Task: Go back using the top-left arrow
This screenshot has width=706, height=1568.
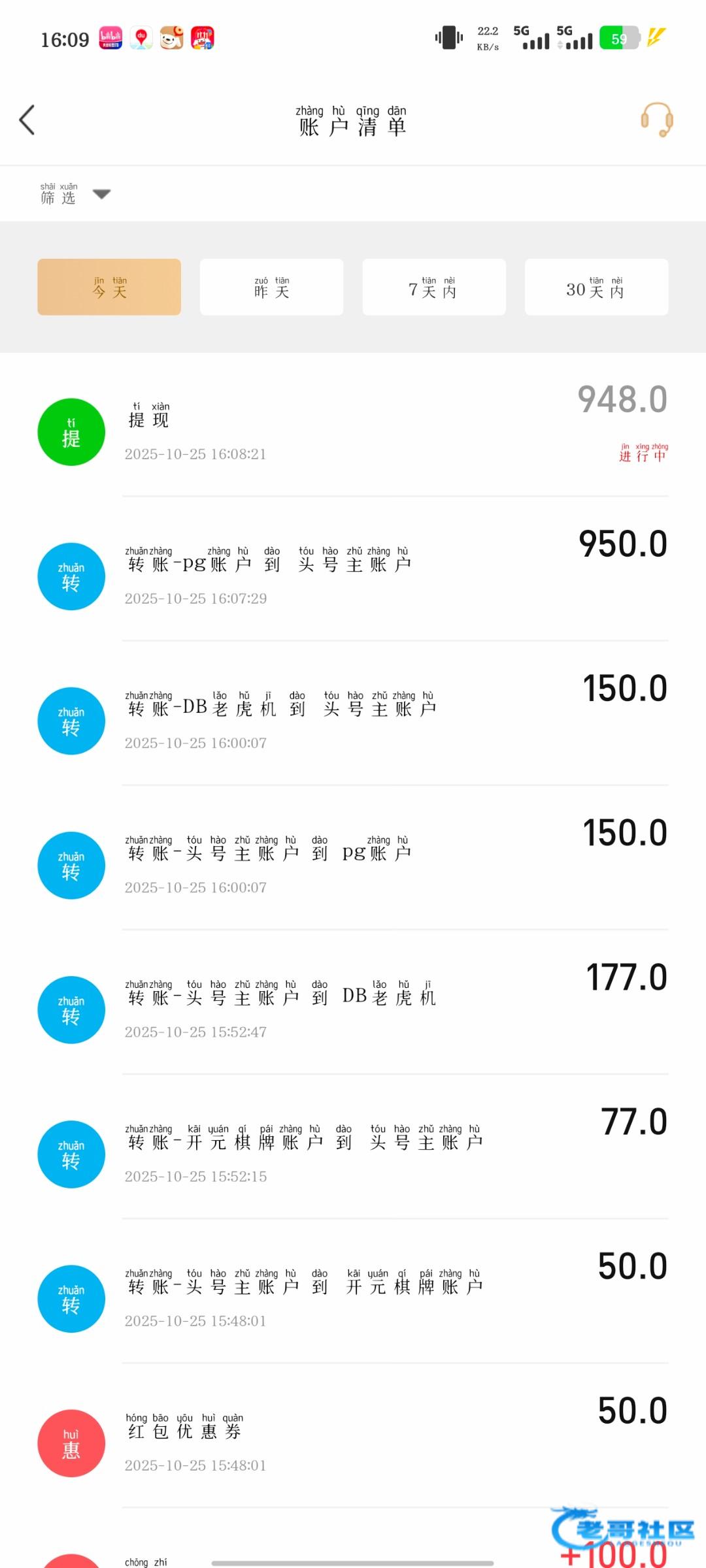Action: click(x=27, y=120)
